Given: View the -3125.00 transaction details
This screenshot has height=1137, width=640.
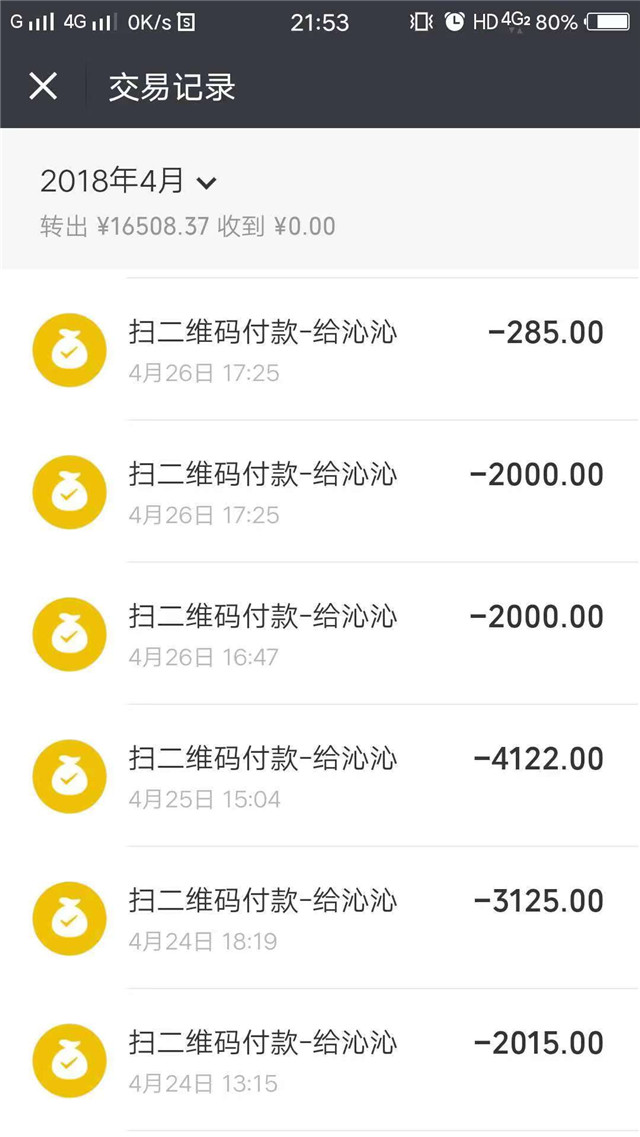Looking at the screenshot, I should click(320, 917).
